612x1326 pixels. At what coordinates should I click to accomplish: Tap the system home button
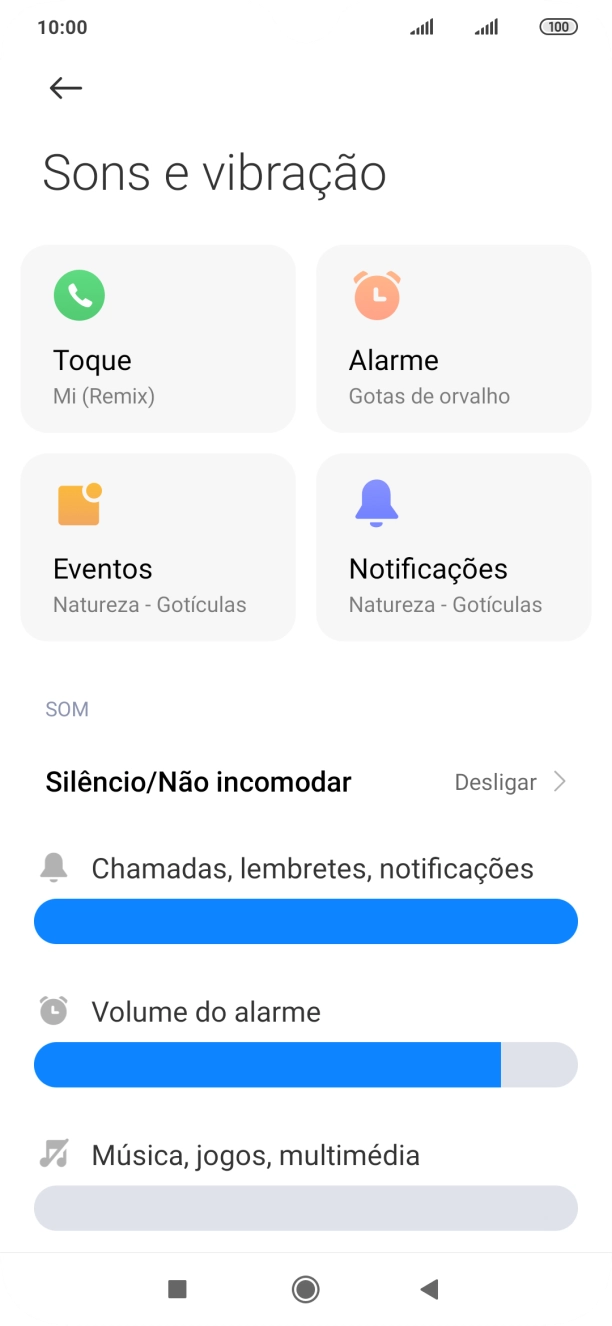point(306,1289)
